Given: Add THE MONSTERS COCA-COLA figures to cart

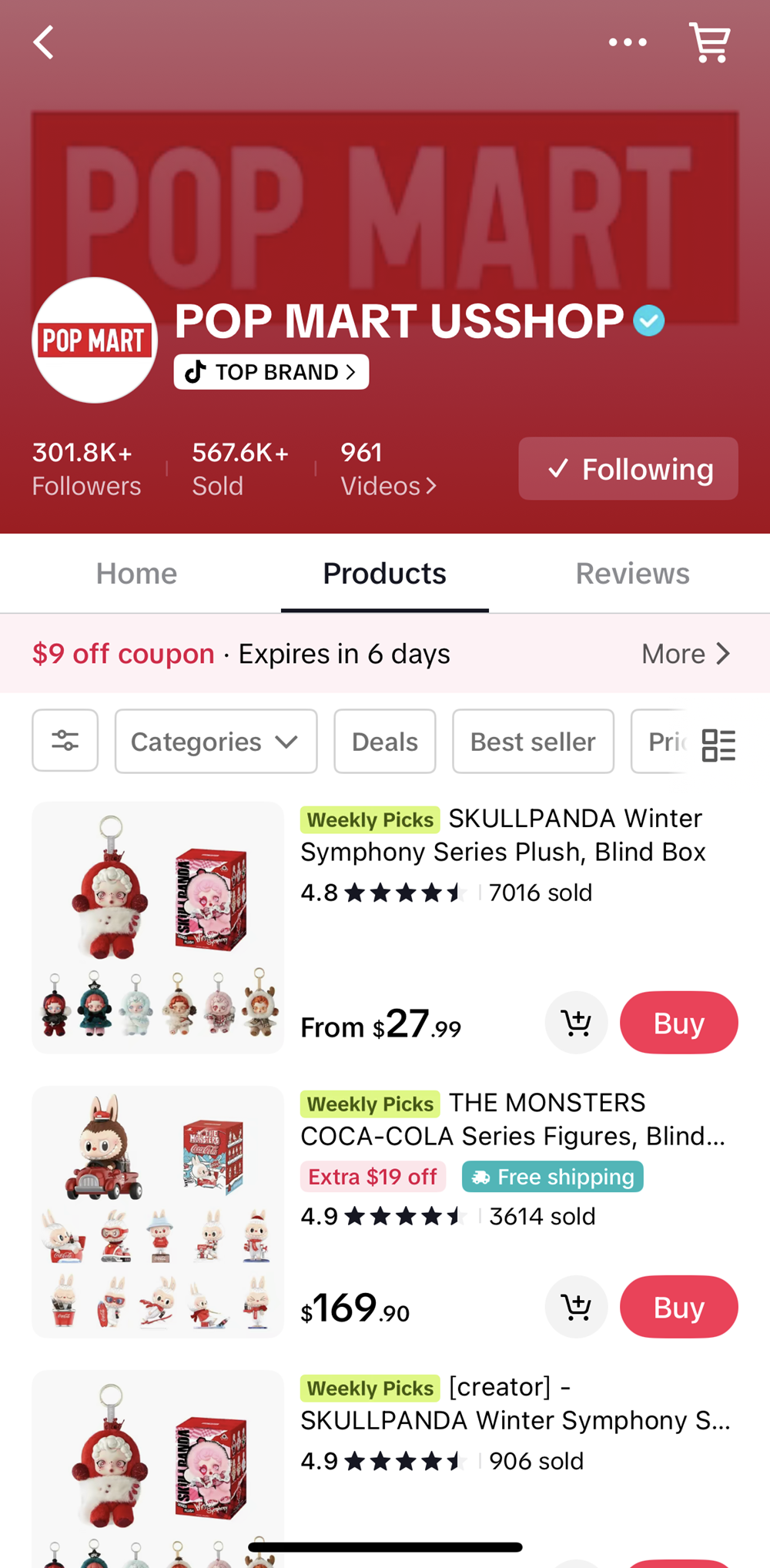Looking at the screenshot, I should (x=576, y=1307).
